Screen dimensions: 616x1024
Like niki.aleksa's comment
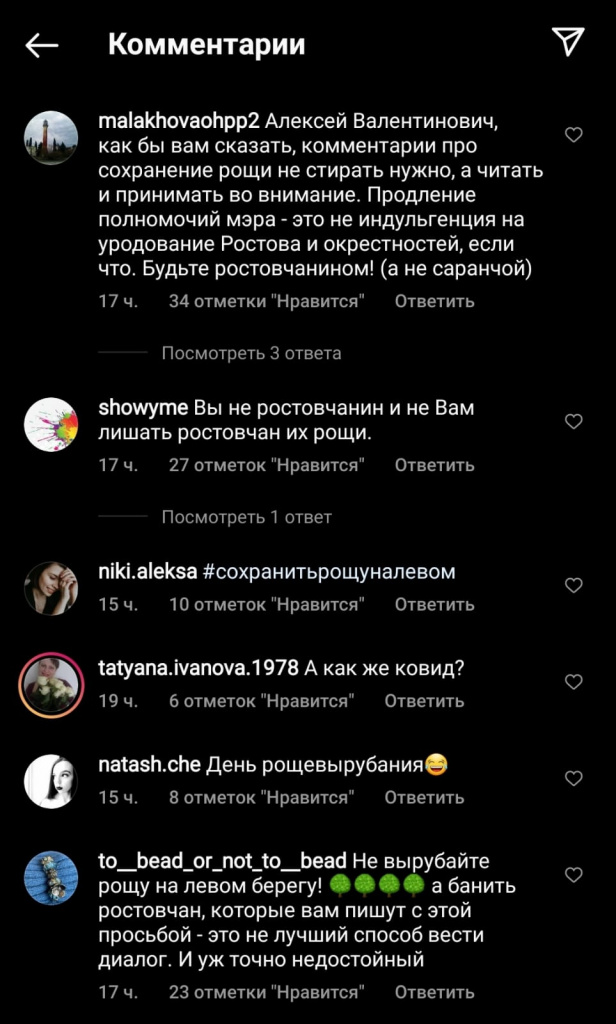pyautogui.click(x=574, y=585)
